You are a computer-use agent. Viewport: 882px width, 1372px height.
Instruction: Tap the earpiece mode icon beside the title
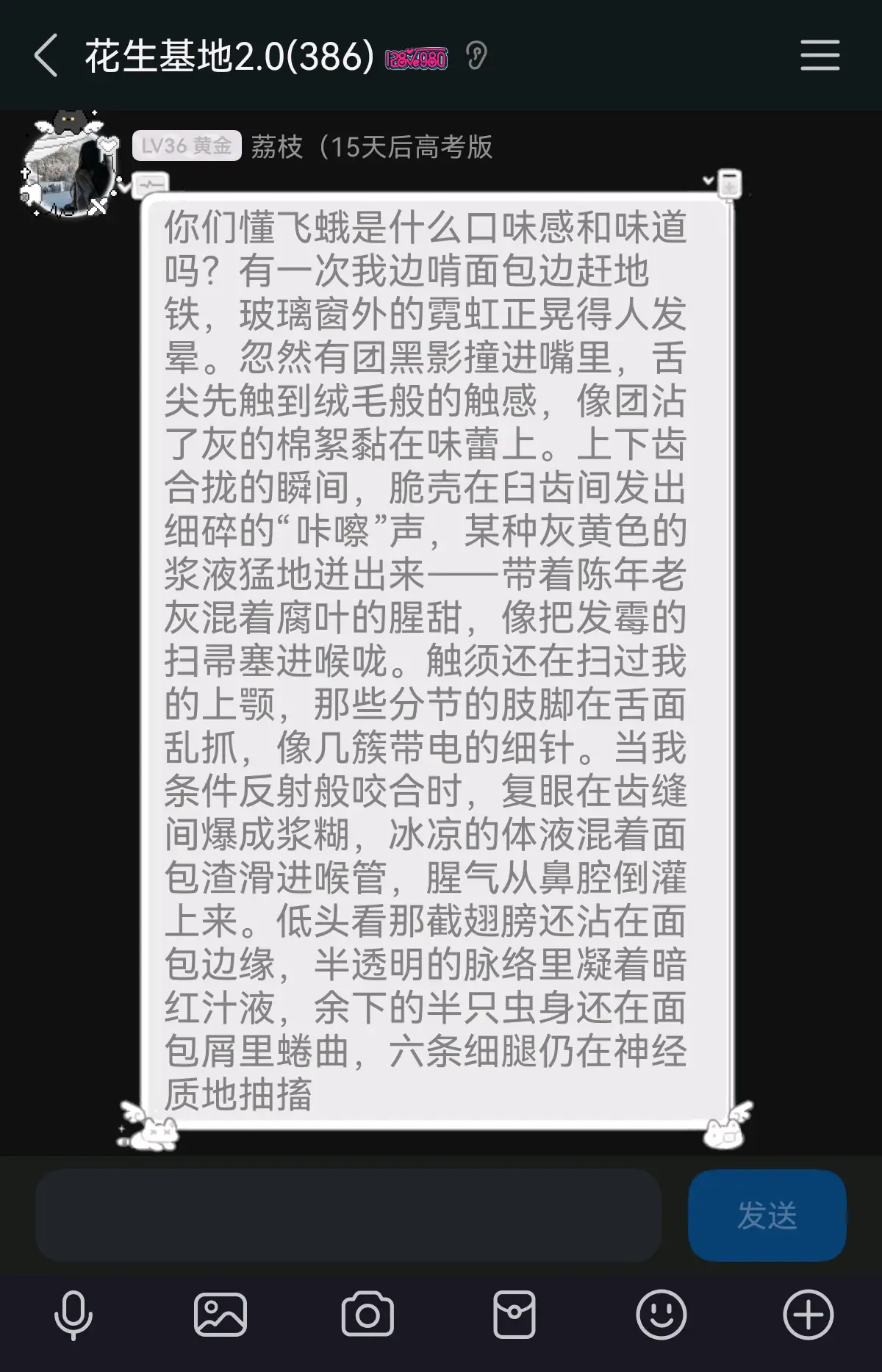pos(476,56)
